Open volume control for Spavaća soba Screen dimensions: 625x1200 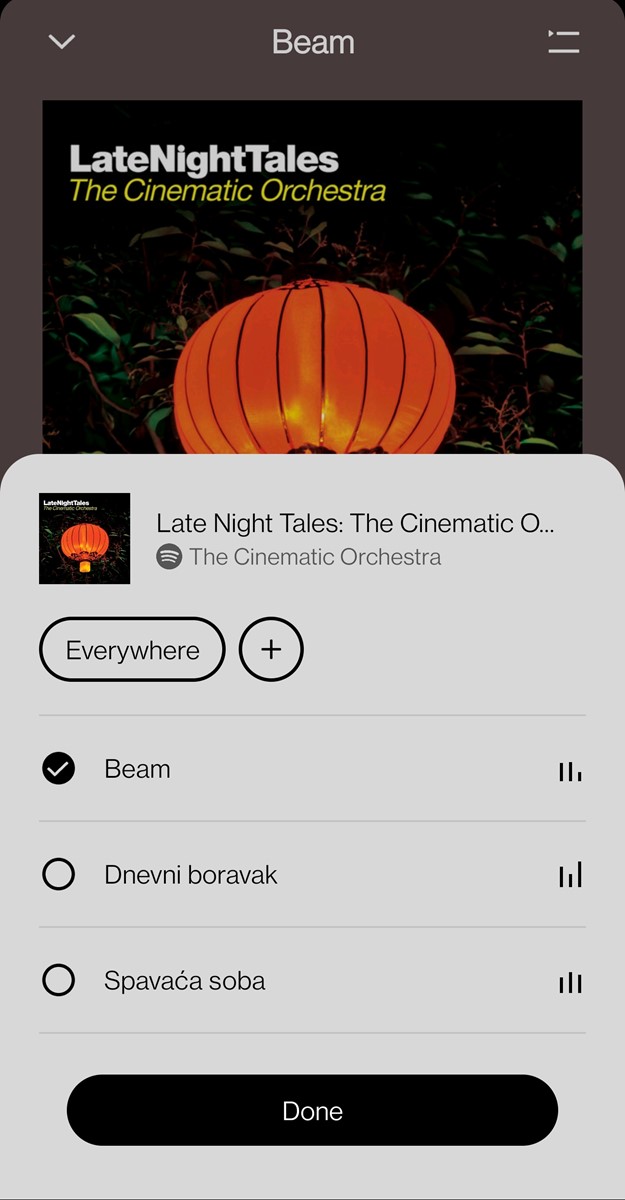[x=570, y=982]
